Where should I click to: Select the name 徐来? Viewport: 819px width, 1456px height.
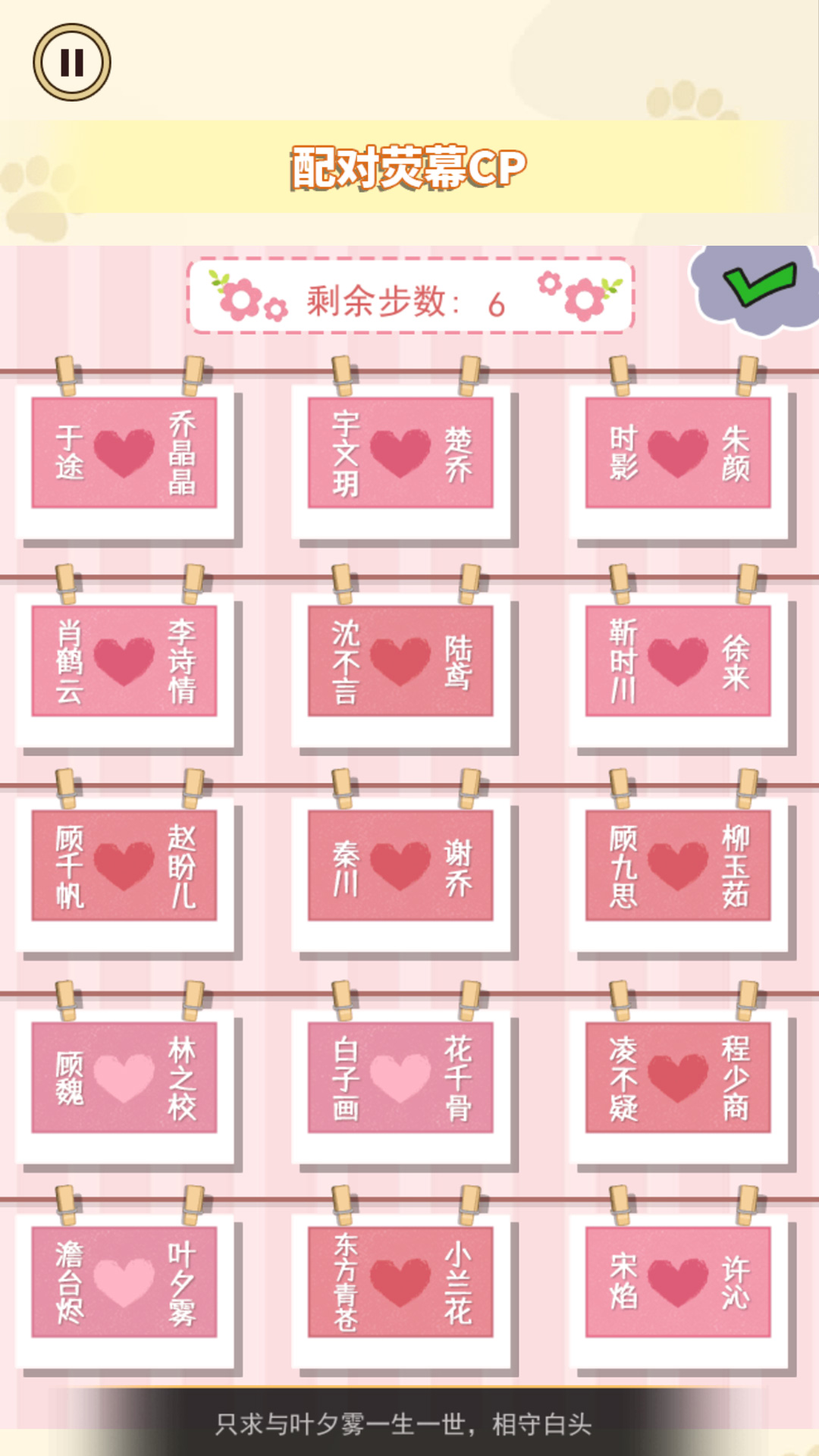pos(736,662)
